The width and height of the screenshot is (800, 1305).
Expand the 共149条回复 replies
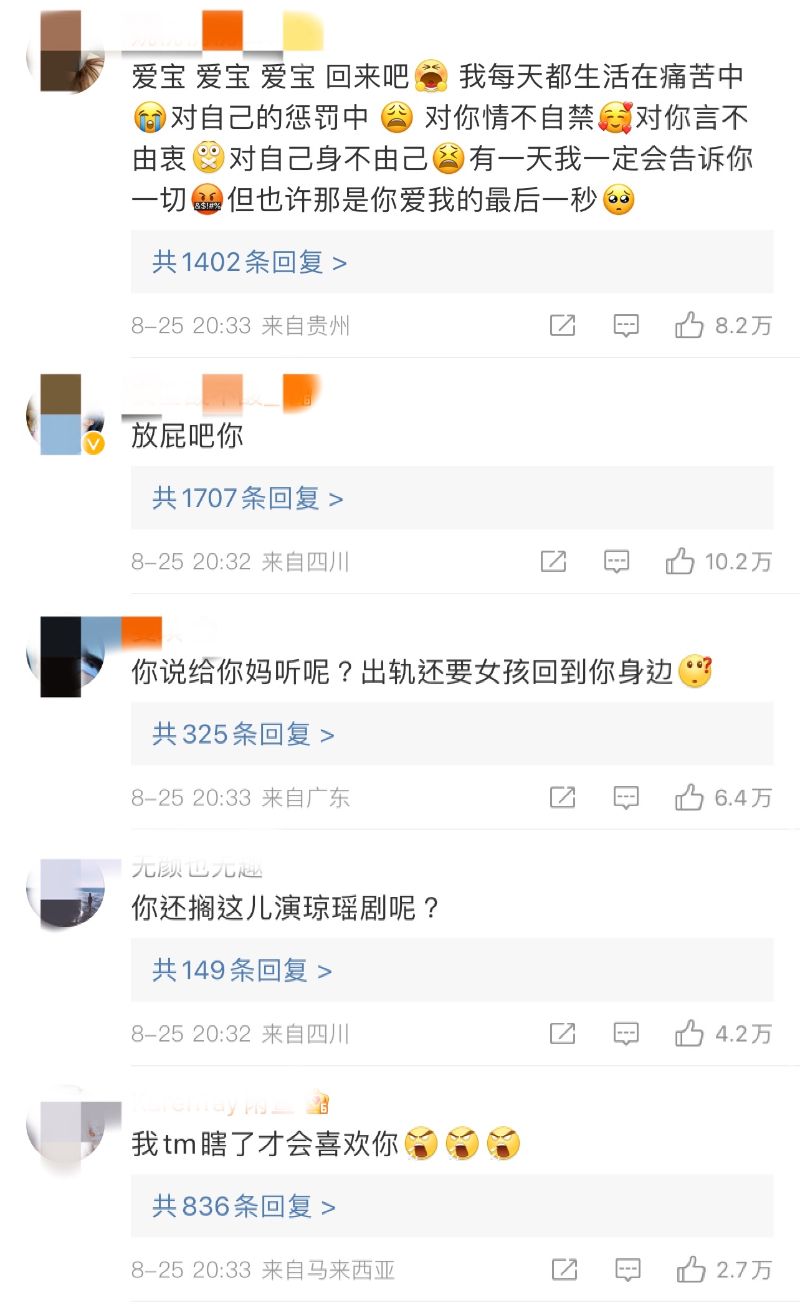(x=242, y=970)
